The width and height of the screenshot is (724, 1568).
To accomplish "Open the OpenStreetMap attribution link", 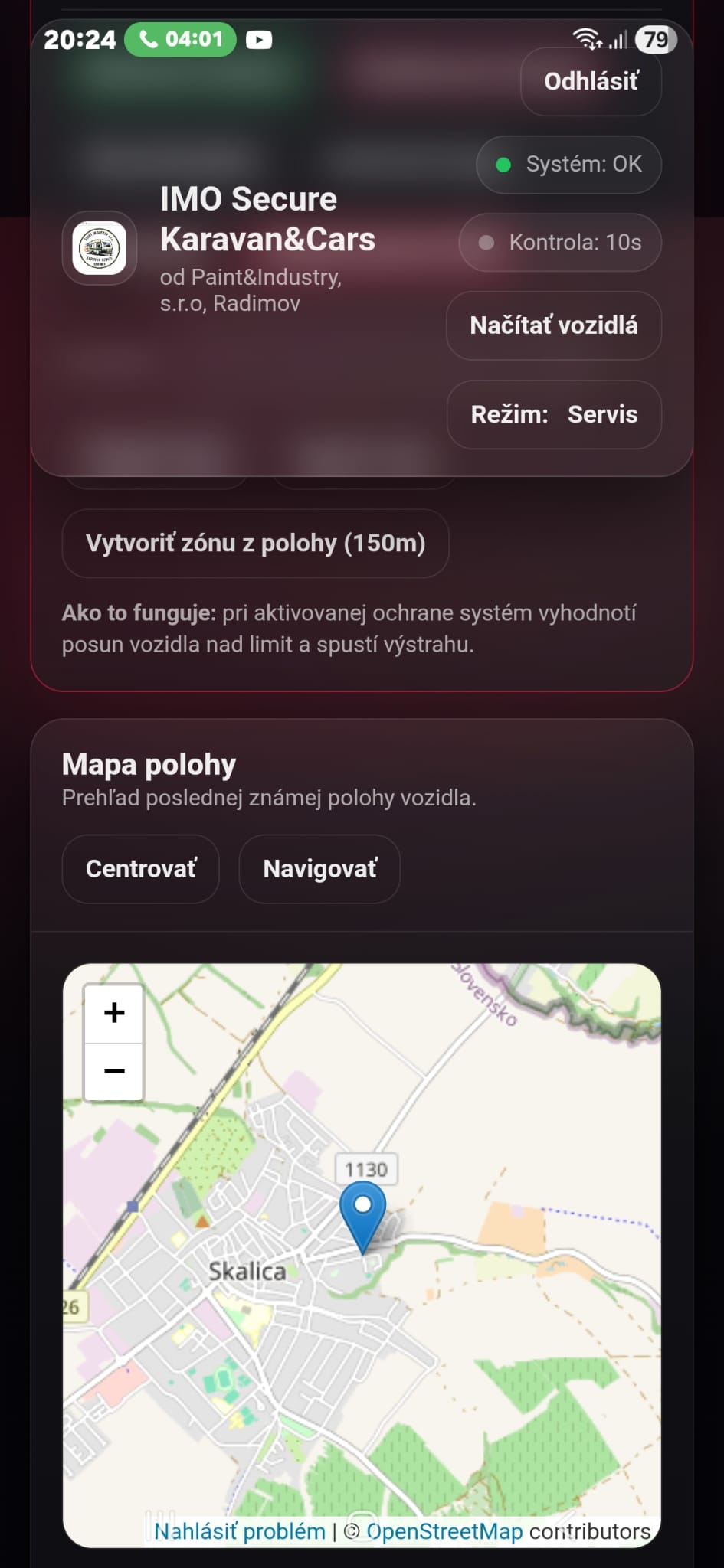I will point(444,1531).
